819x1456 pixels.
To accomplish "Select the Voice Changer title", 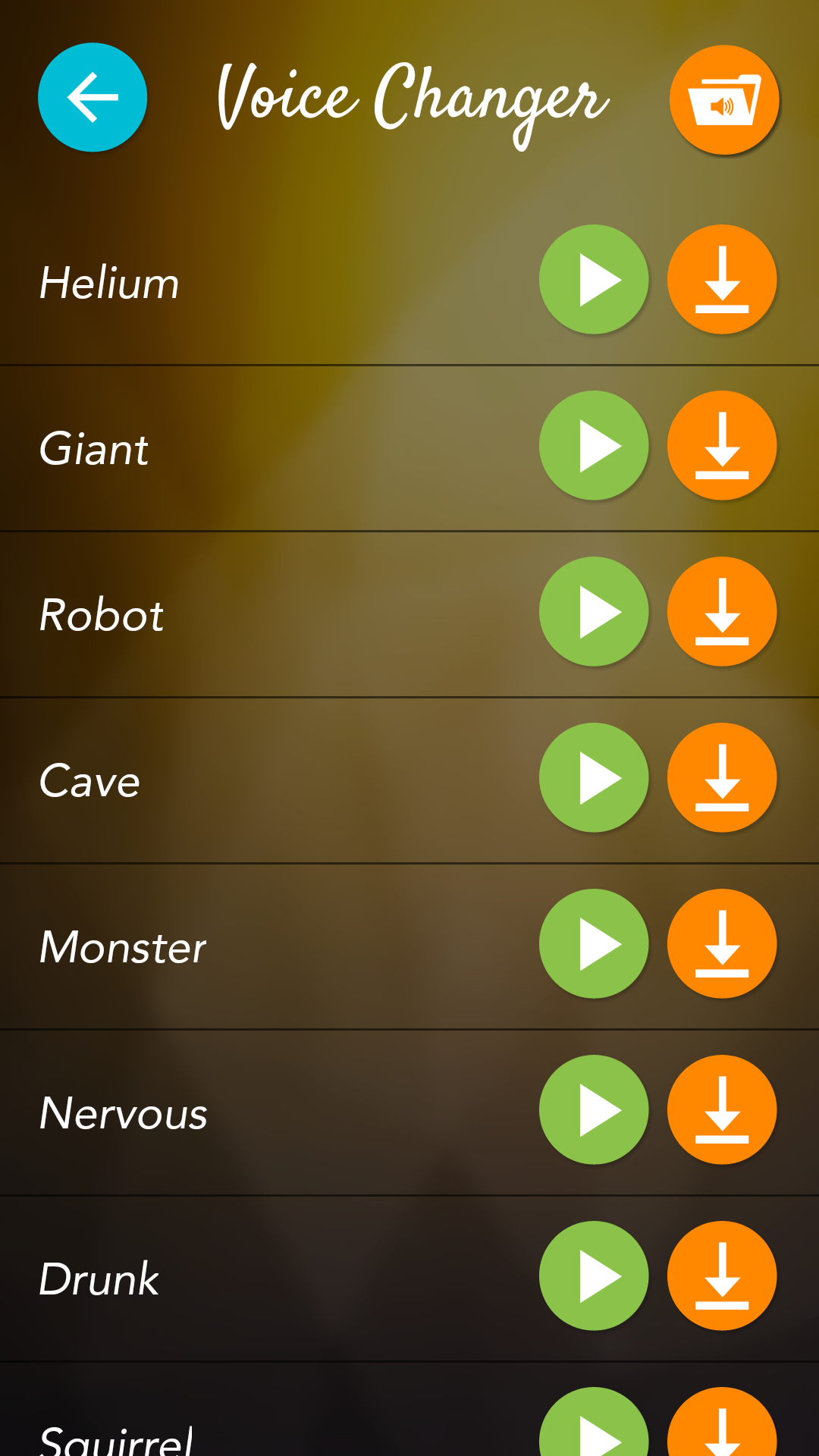I will [409, 99].
